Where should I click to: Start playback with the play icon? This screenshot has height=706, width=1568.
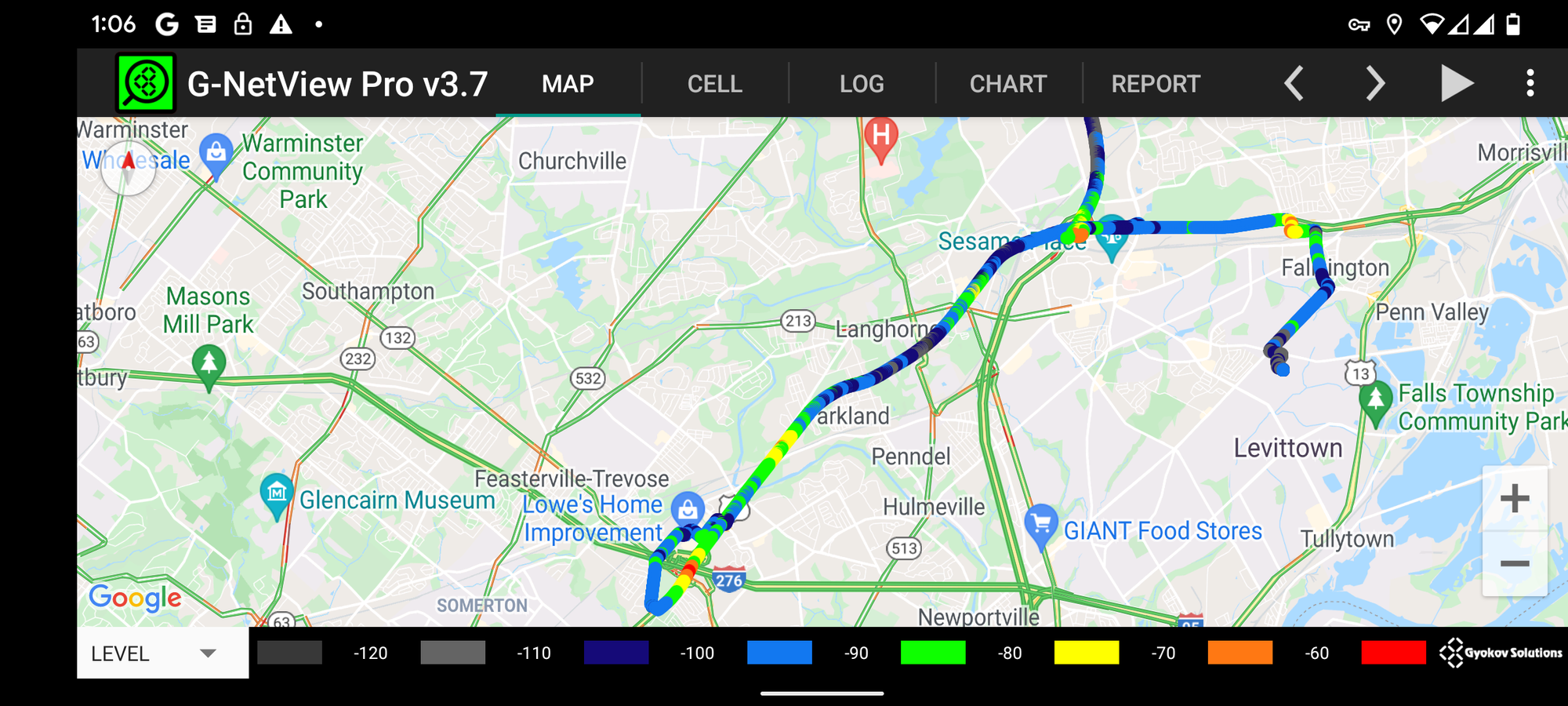tap(1457, 84)
